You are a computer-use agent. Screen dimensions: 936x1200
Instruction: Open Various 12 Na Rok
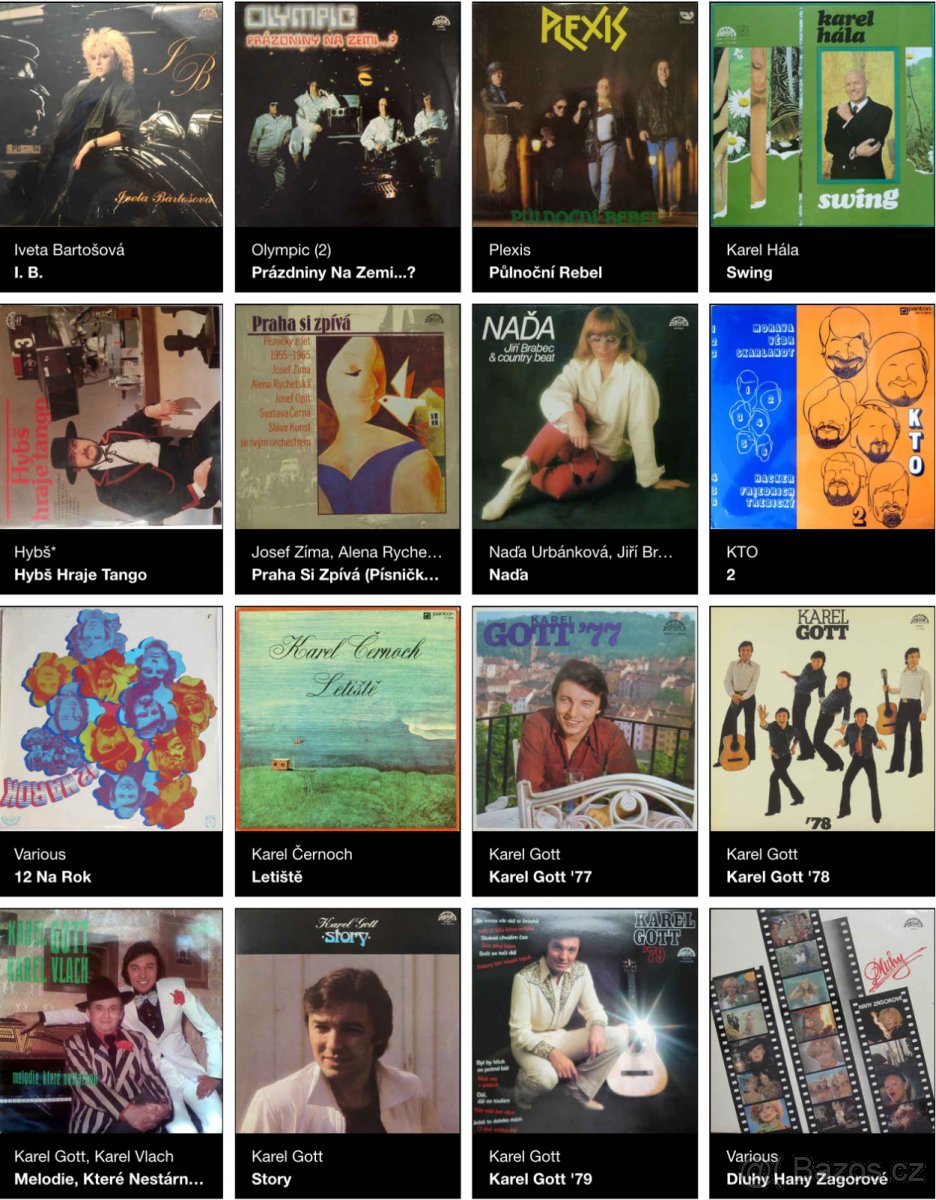point(111,719)
